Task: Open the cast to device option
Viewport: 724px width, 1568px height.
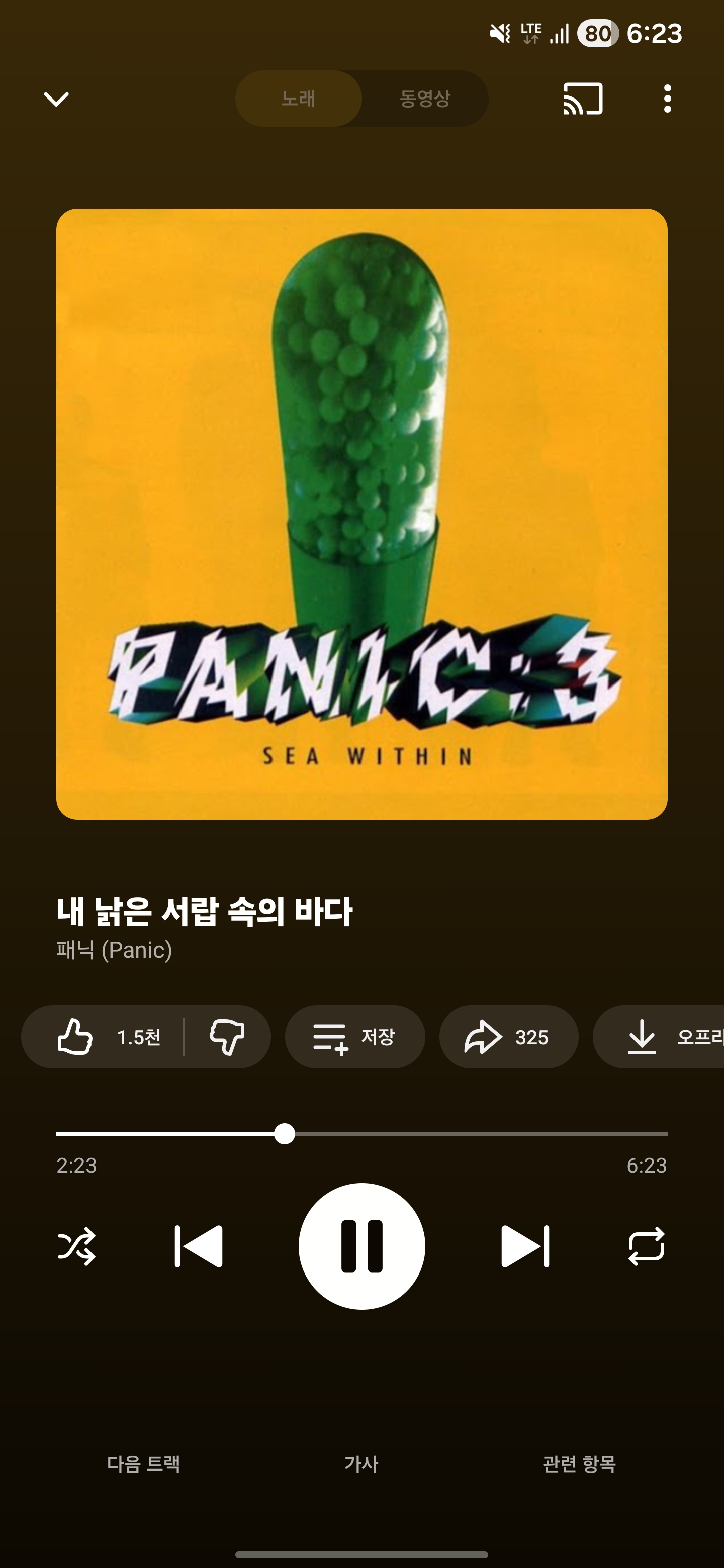Action: coord(583,99)
